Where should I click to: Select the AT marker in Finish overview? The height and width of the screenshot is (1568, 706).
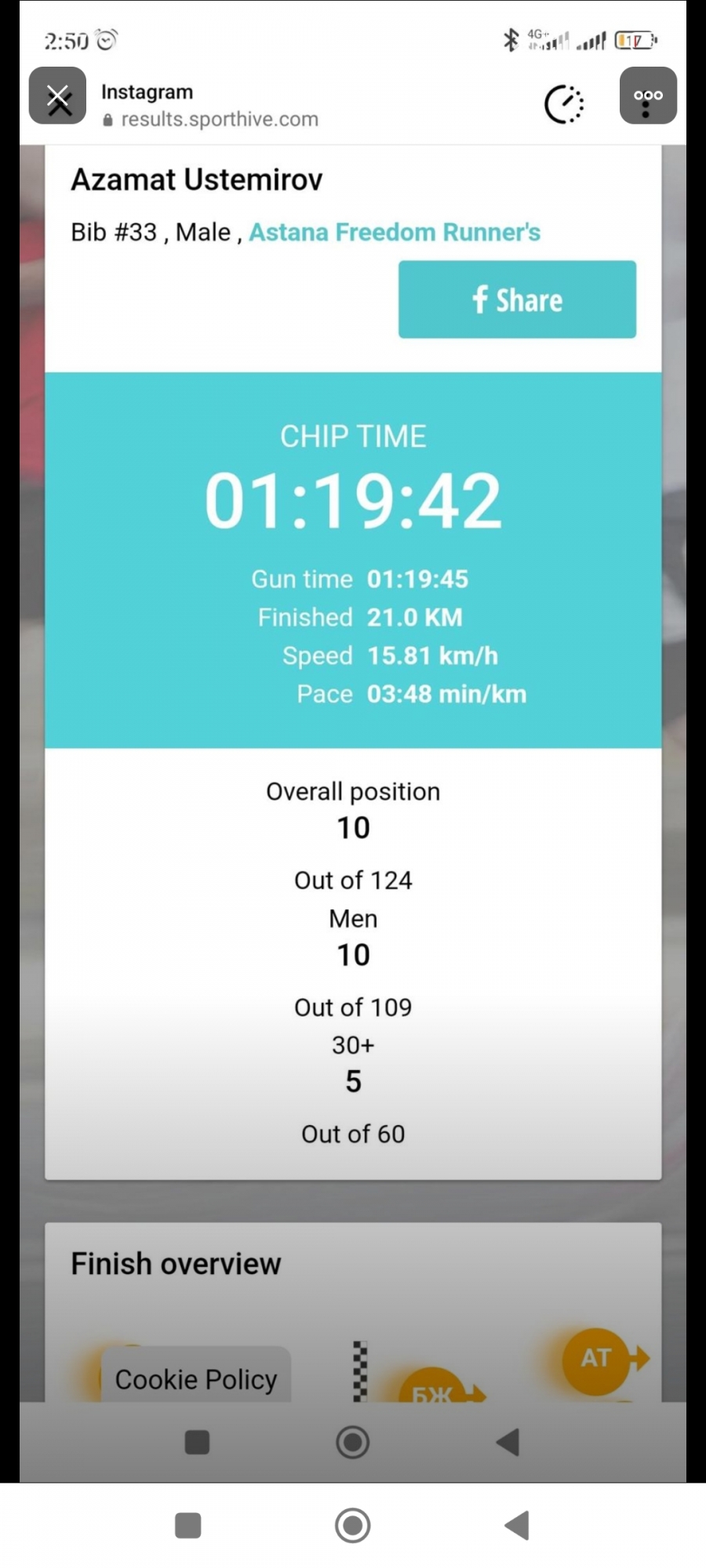pos(596,1360)
